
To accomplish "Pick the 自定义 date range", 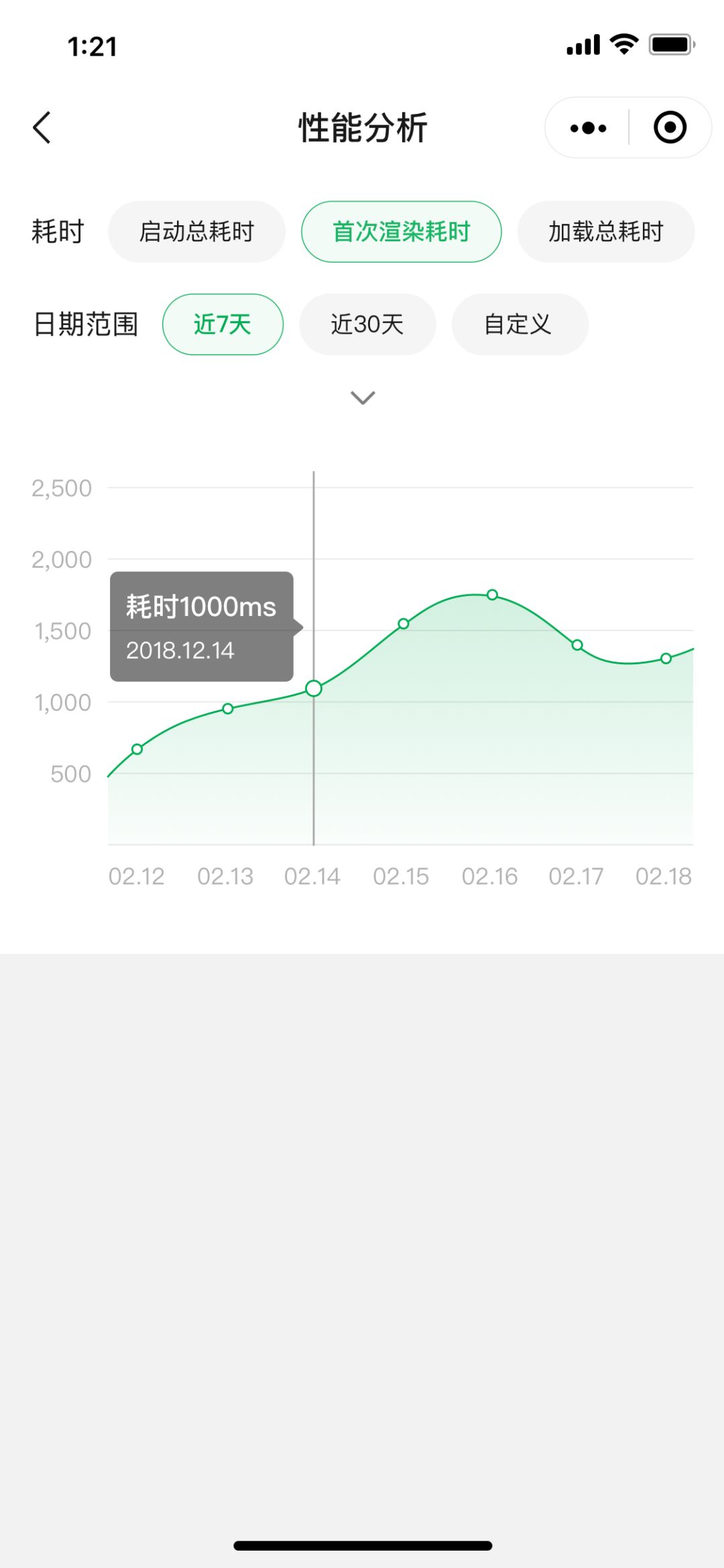I will pos(520,324).
